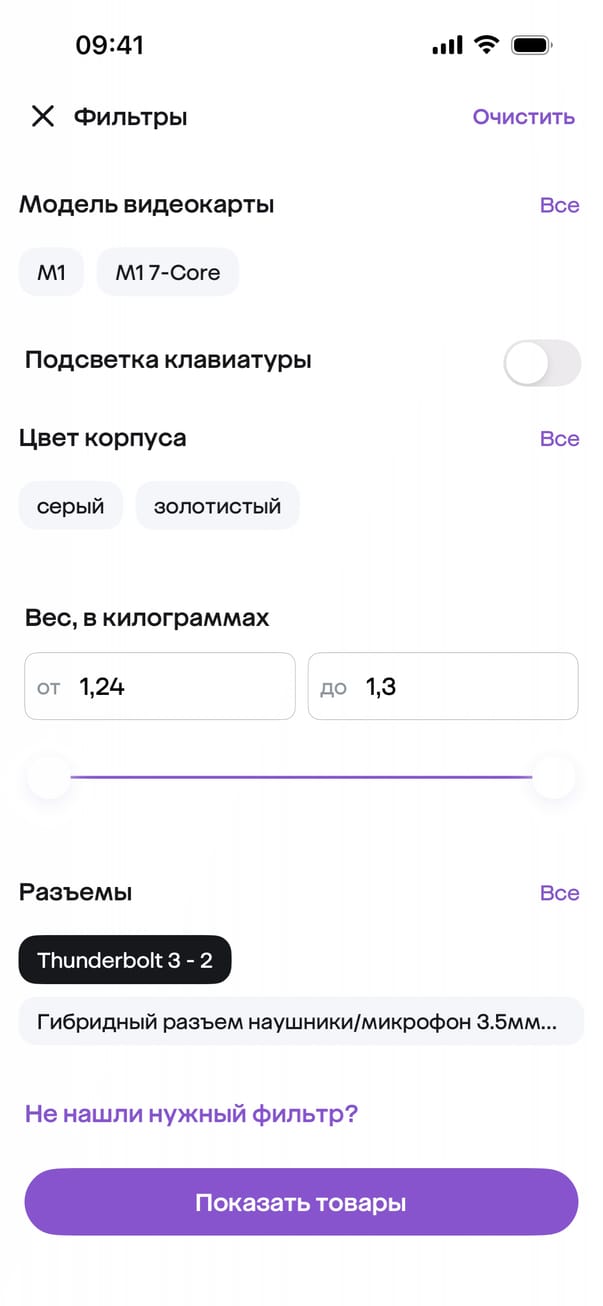The image size is (603, 1306).
Task: Tap the left weight slider handle
Action: tap(48, 777)
